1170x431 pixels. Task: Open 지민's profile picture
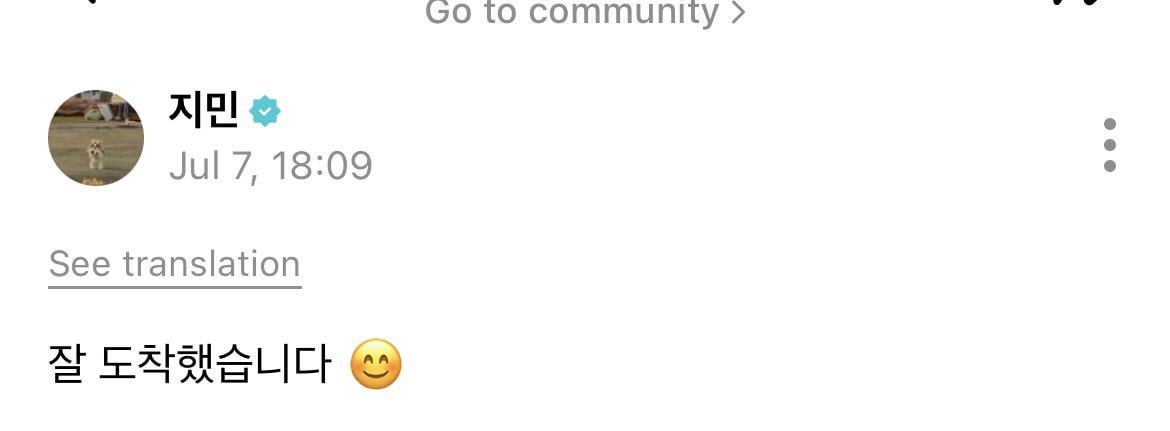(96, 138)
